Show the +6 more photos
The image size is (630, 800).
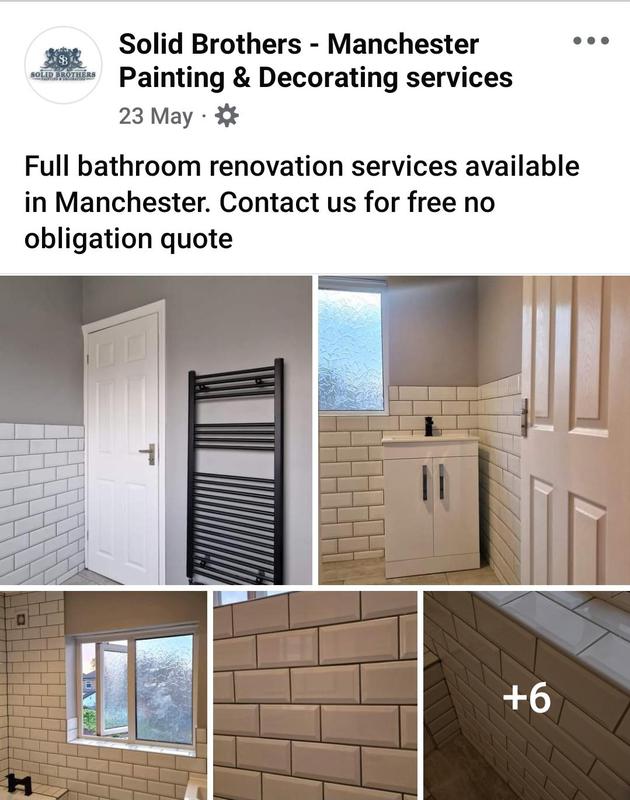tap(527, 695)
